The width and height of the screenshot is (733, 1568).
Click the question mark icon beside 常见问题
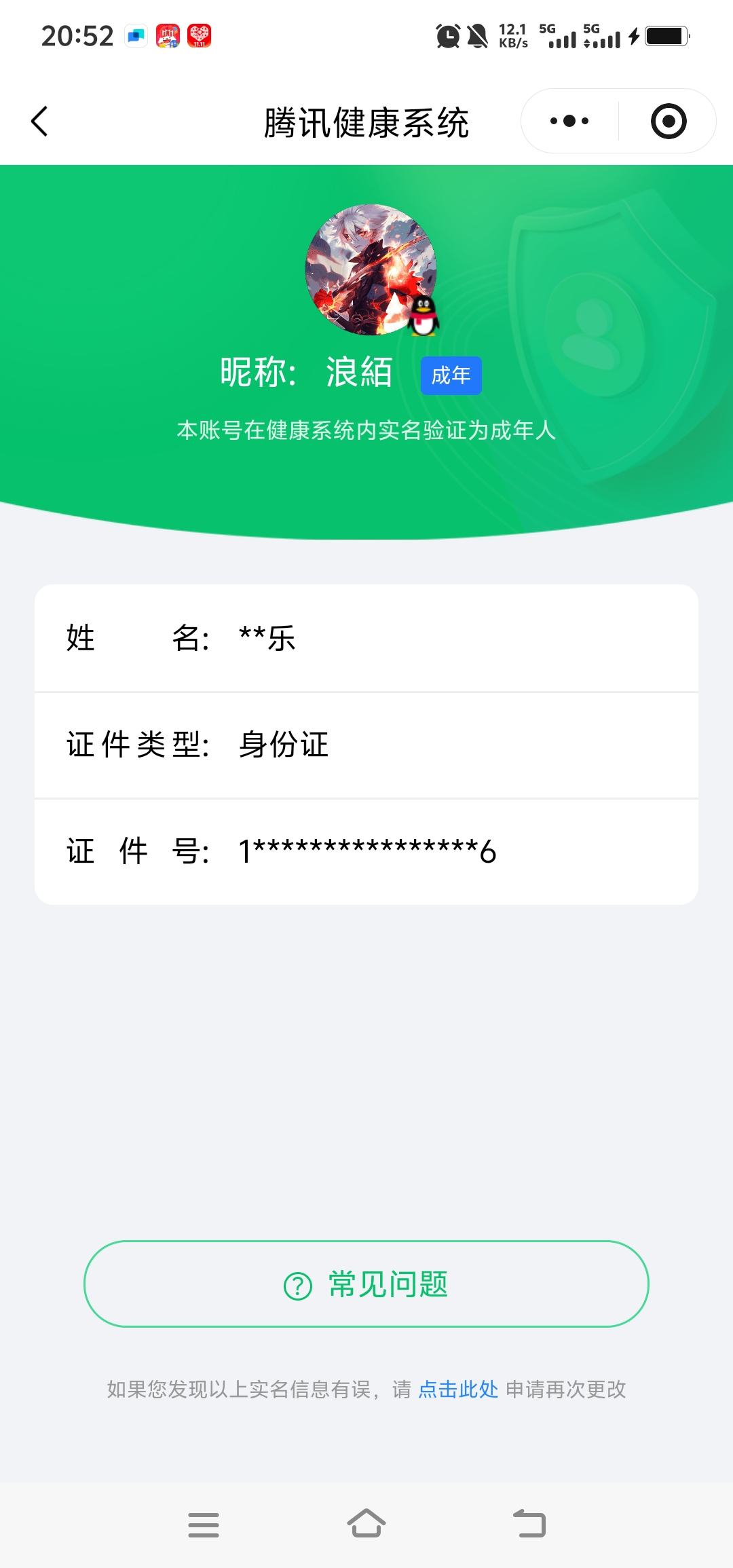pos(297,1284)
